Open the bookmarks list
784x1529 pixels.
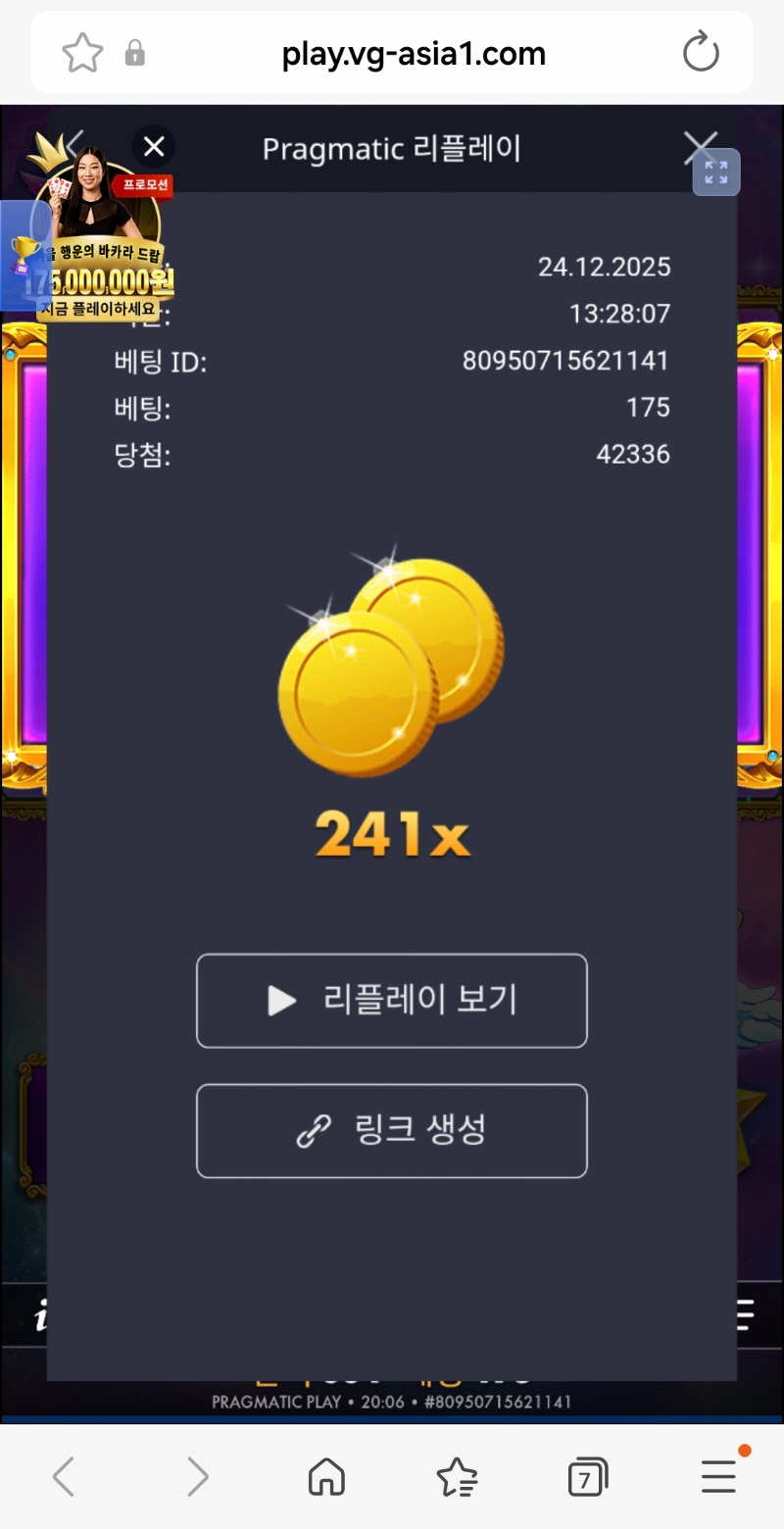coord(457,1477)
